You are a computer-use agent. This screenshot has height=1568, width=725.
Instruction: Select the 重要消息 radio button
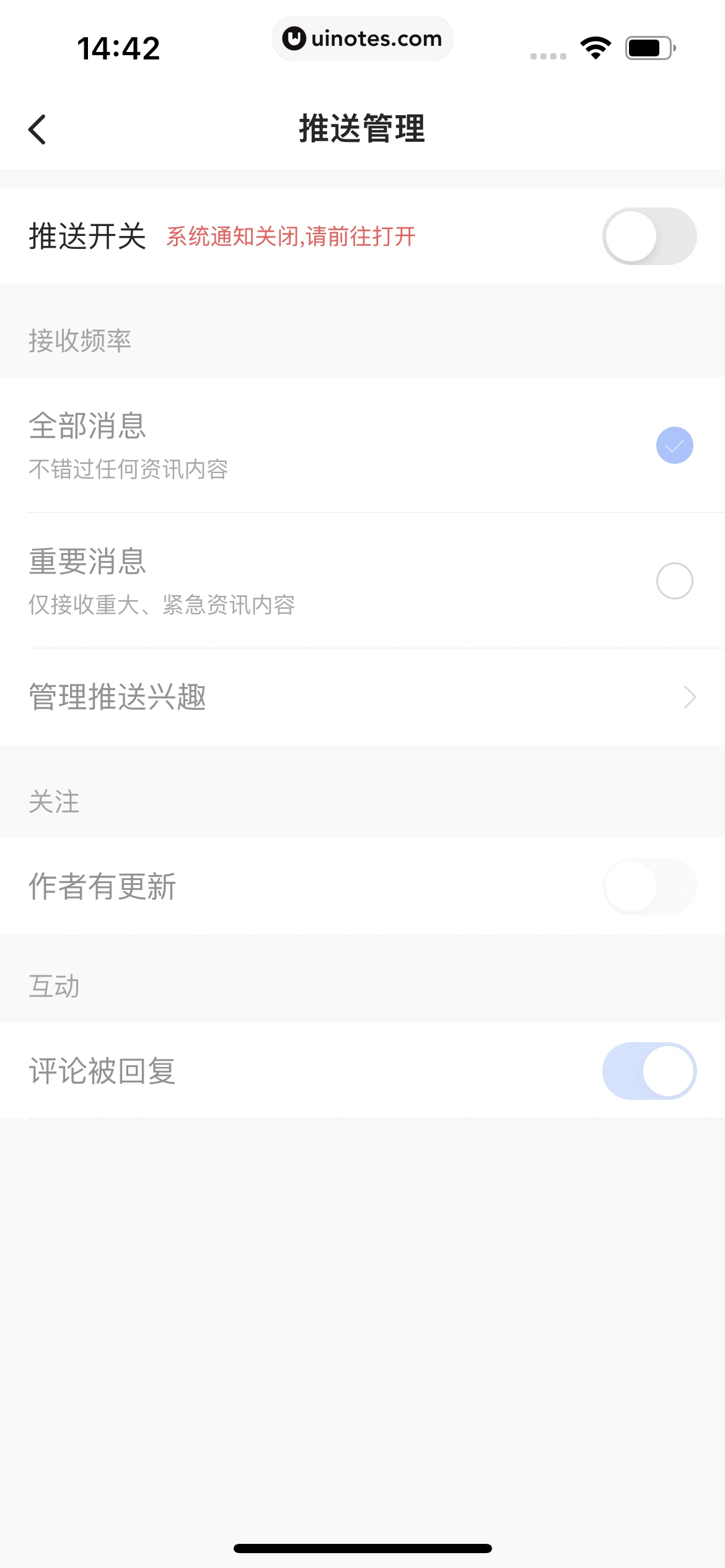click(675, 580)
